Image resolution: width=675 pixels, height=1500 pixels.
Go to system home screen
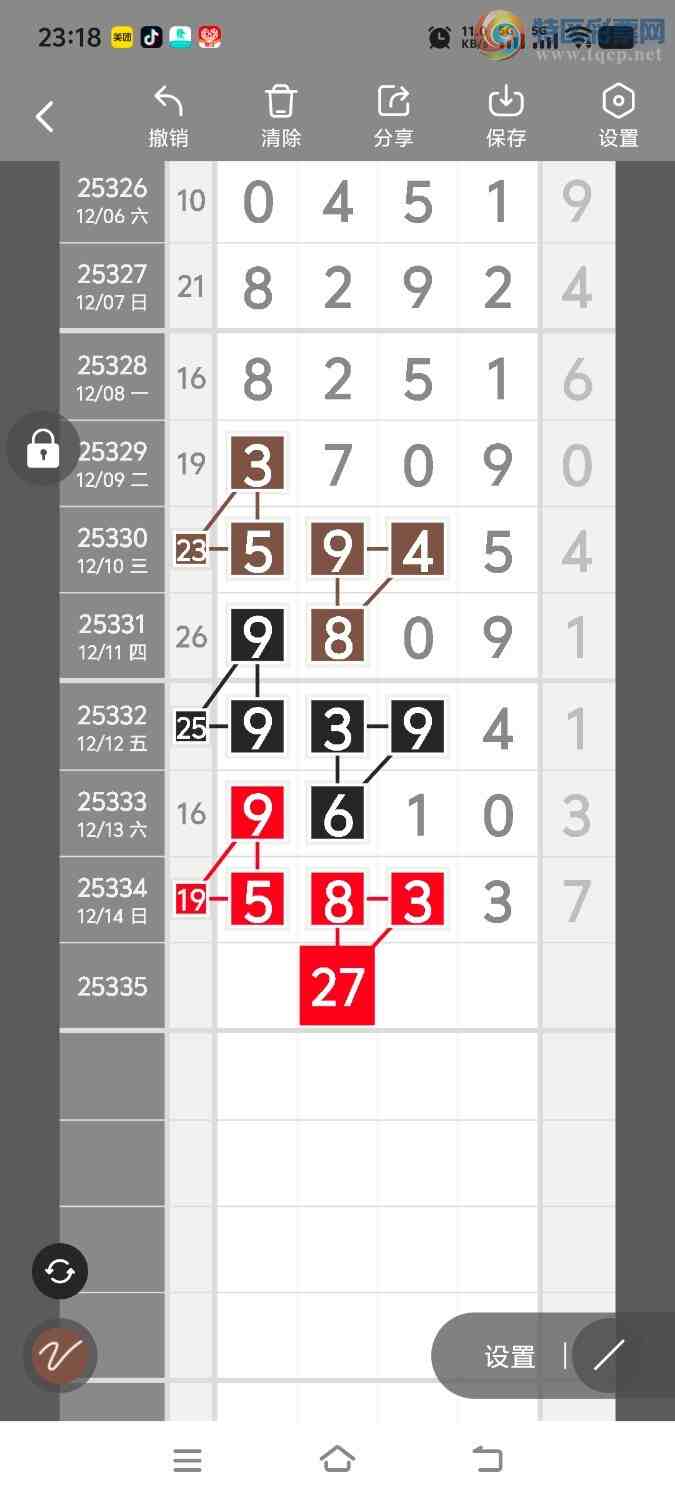click(x=337, y=1460)
